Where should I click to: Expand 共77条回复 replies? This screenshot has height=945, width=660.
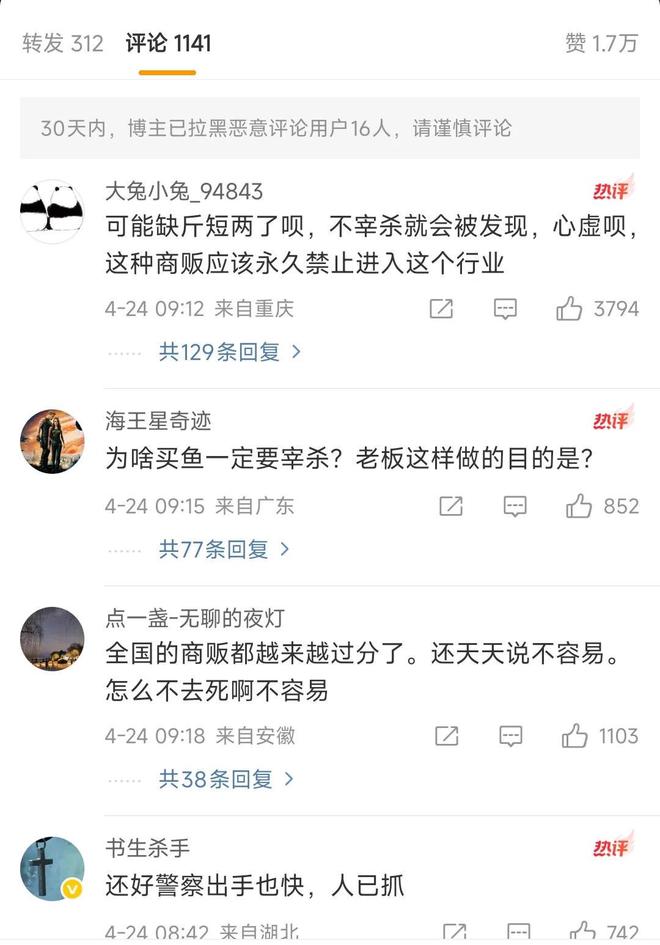click(x=224, y=549)
